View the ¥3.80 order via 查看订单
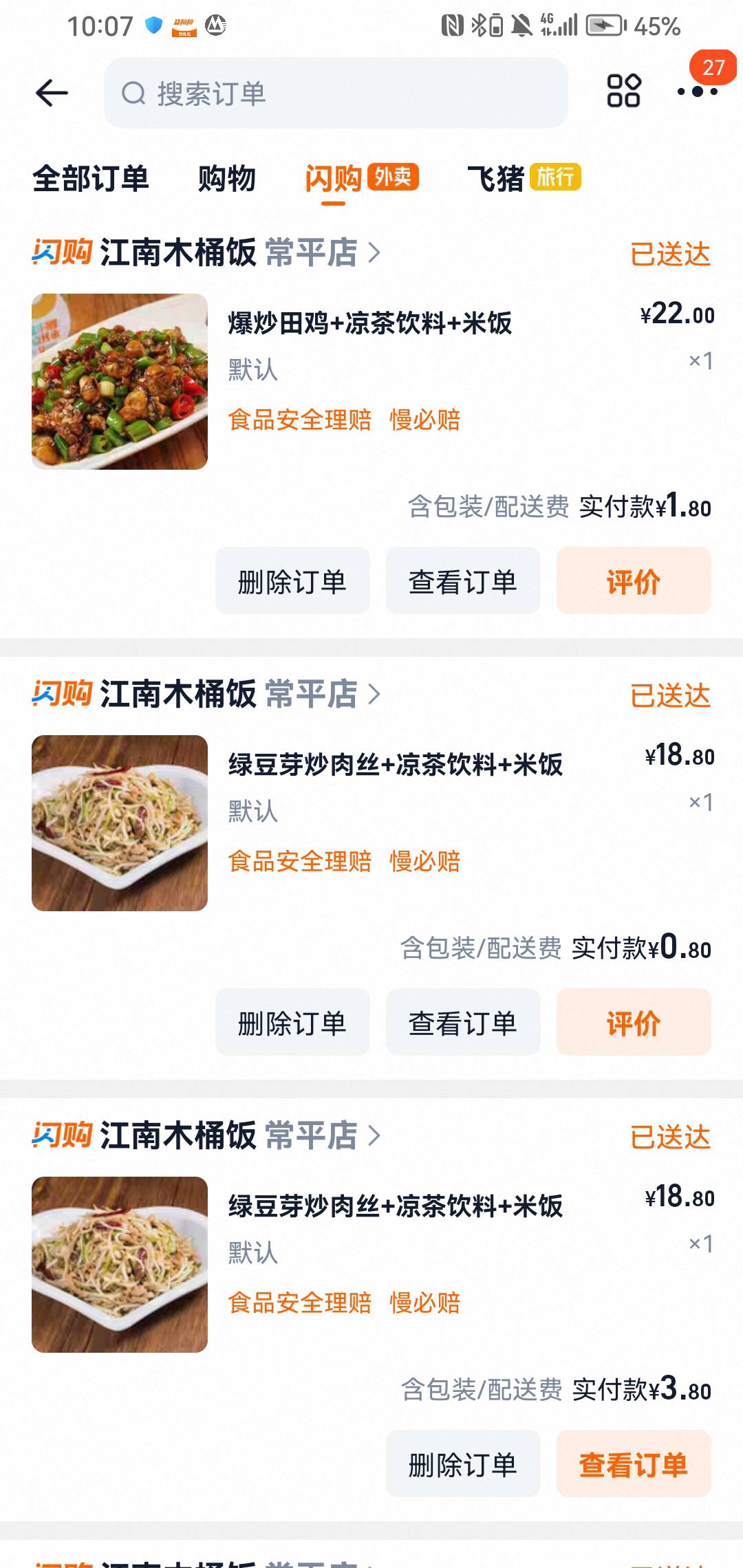The image size is (743, 1568). pyautogui.click(x=634, y=1463)
